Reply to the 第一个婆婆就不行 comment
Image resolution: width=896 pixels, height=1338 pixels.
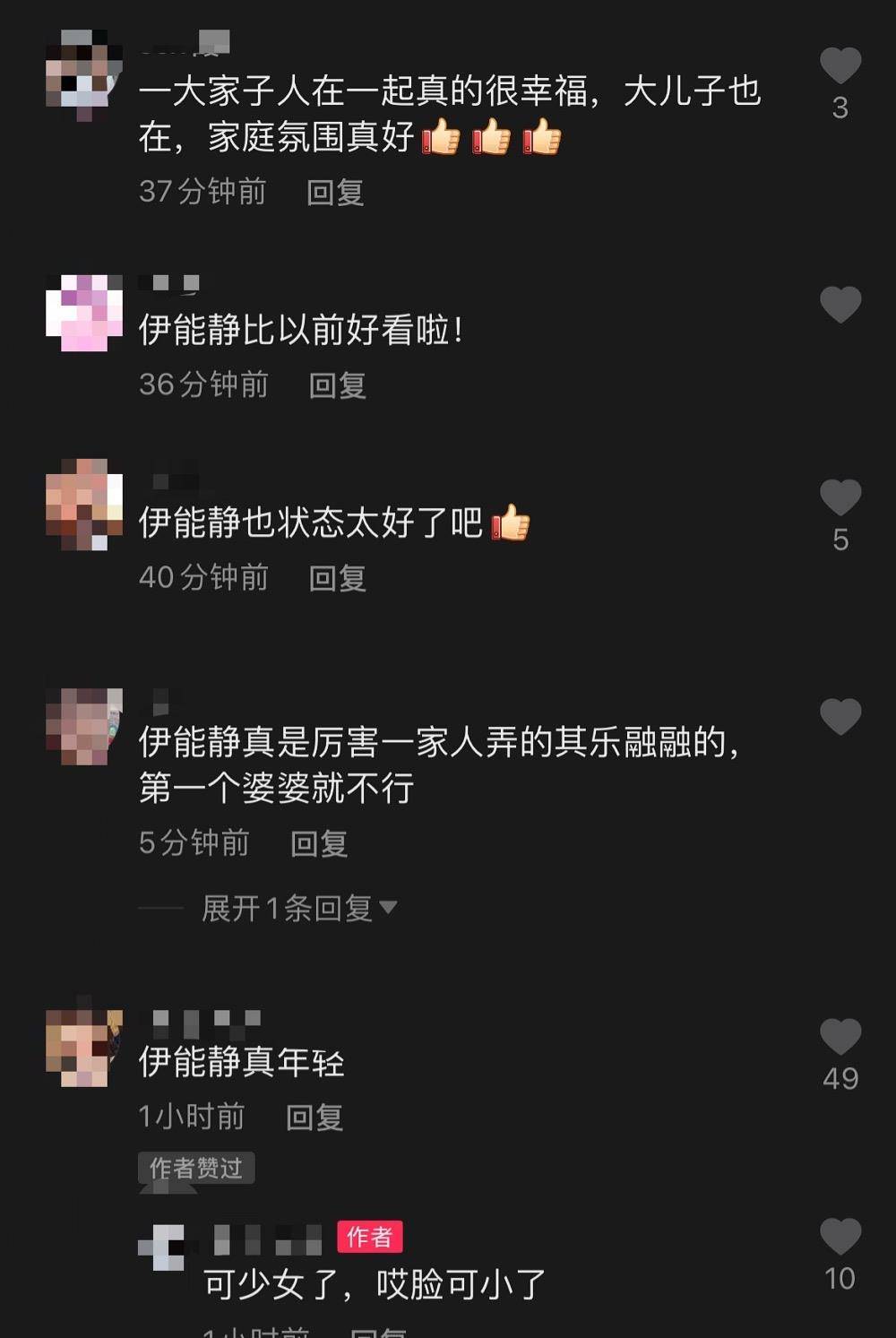tap(319, 843)
